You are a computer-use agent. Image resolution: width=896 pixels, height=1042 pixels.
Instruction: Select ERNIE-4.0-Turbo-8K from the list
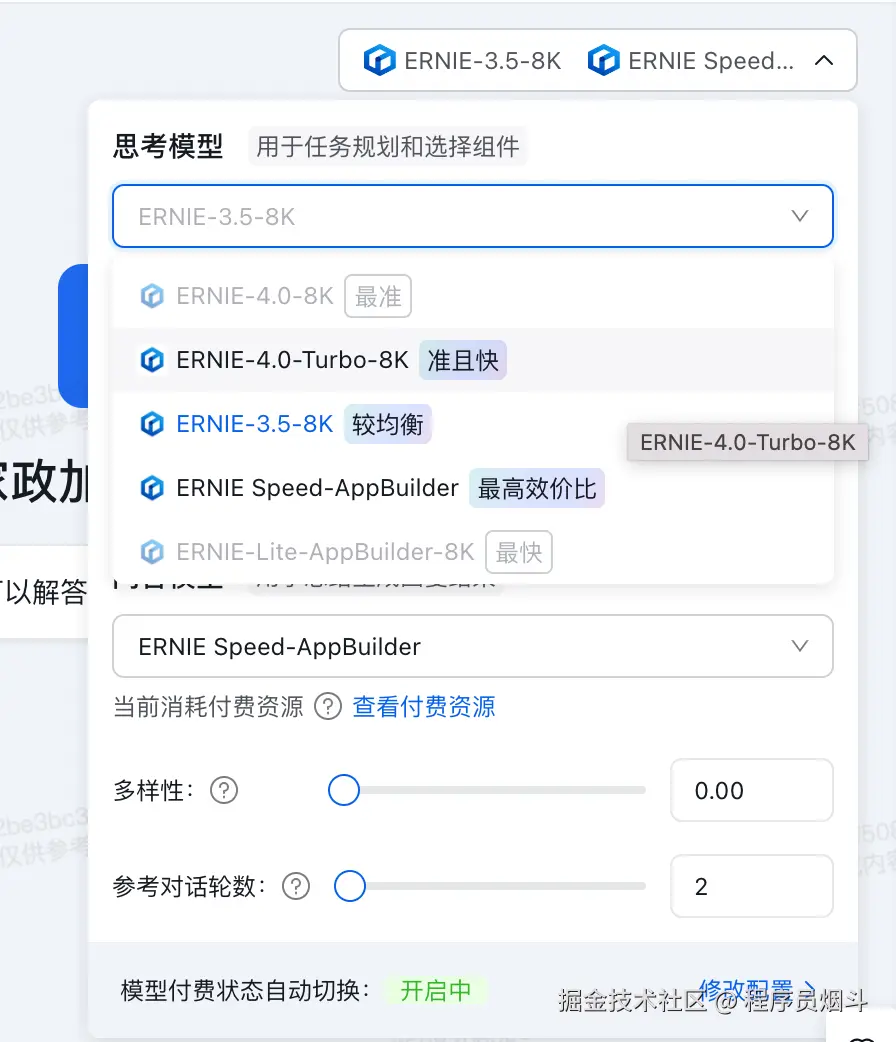[x=292, y=360]
